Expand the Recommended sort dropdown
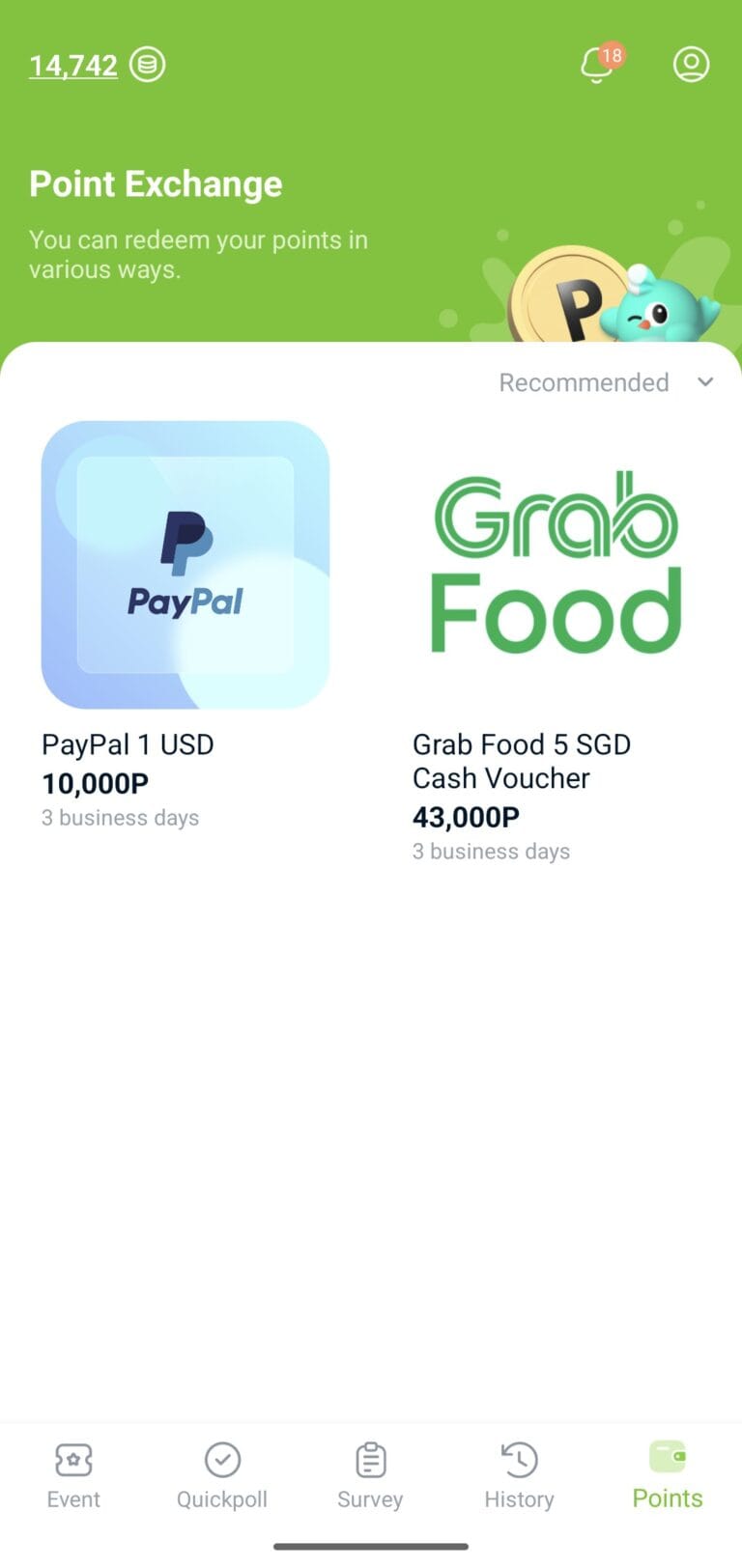 tap(606, 382)
